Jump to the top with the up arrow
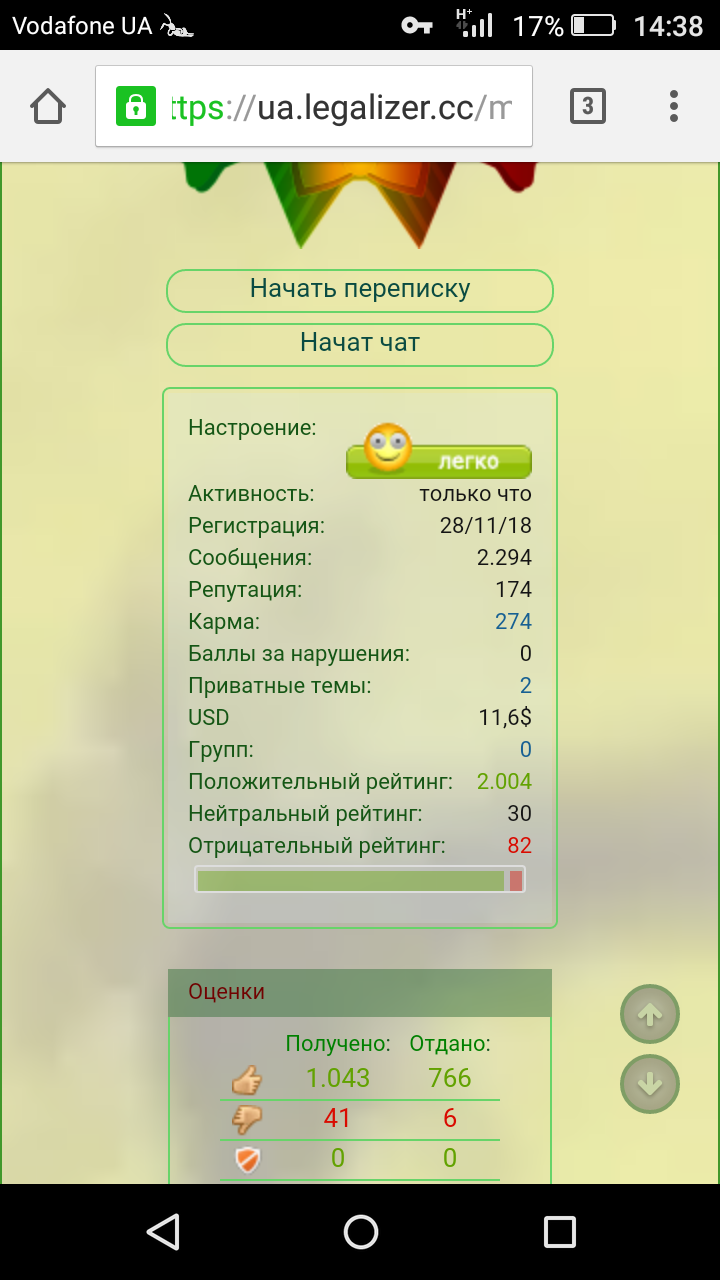Viewport: 720px width, 1280px height. (650, 1015)
